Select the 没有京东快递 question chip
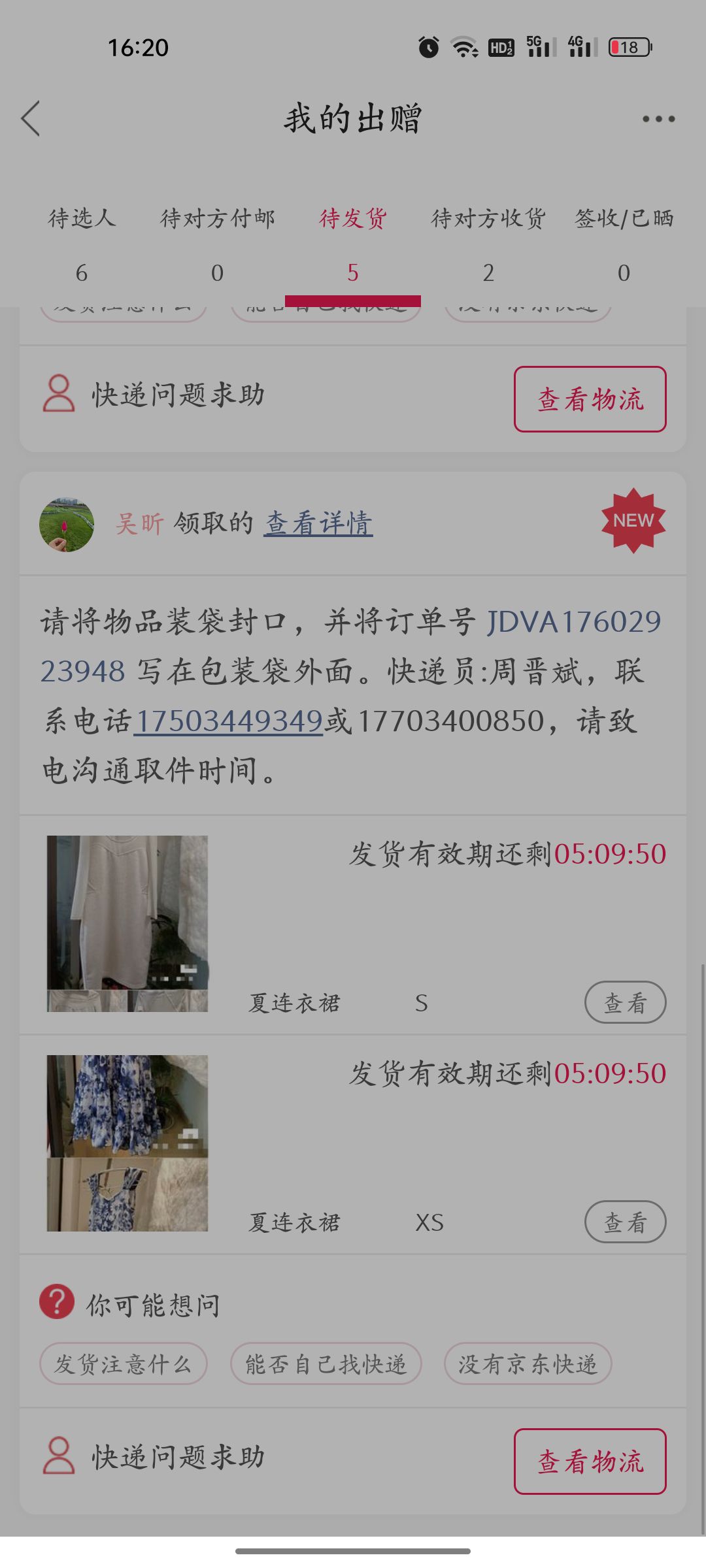 528,1364
